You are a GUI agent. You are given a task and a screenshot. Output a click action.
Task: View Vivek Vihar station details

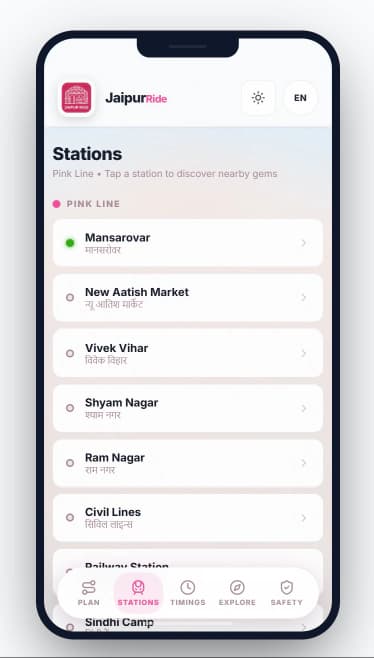188,353
